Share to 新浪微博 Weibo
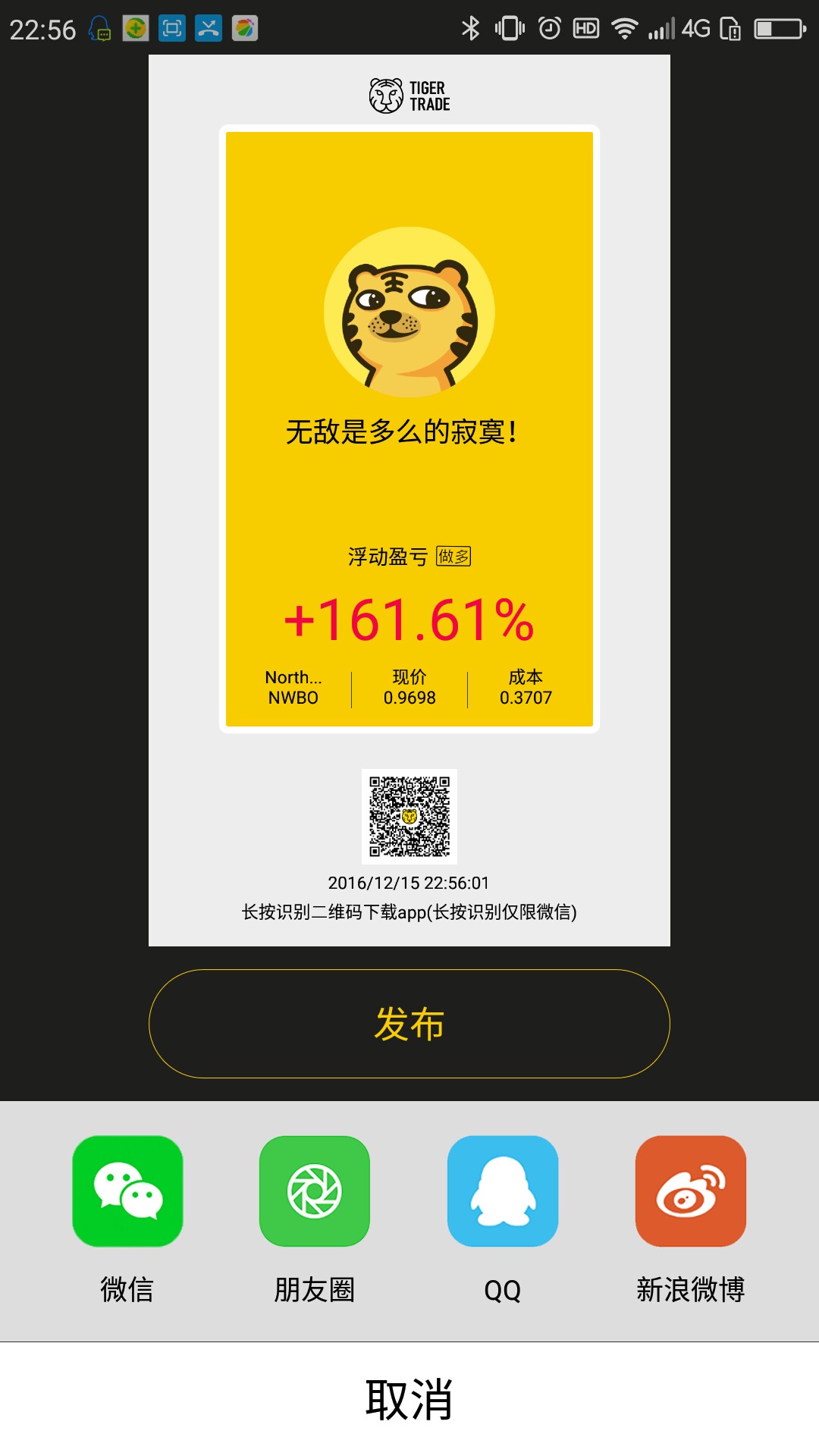819x1456 pixels. coord(691,1191)
